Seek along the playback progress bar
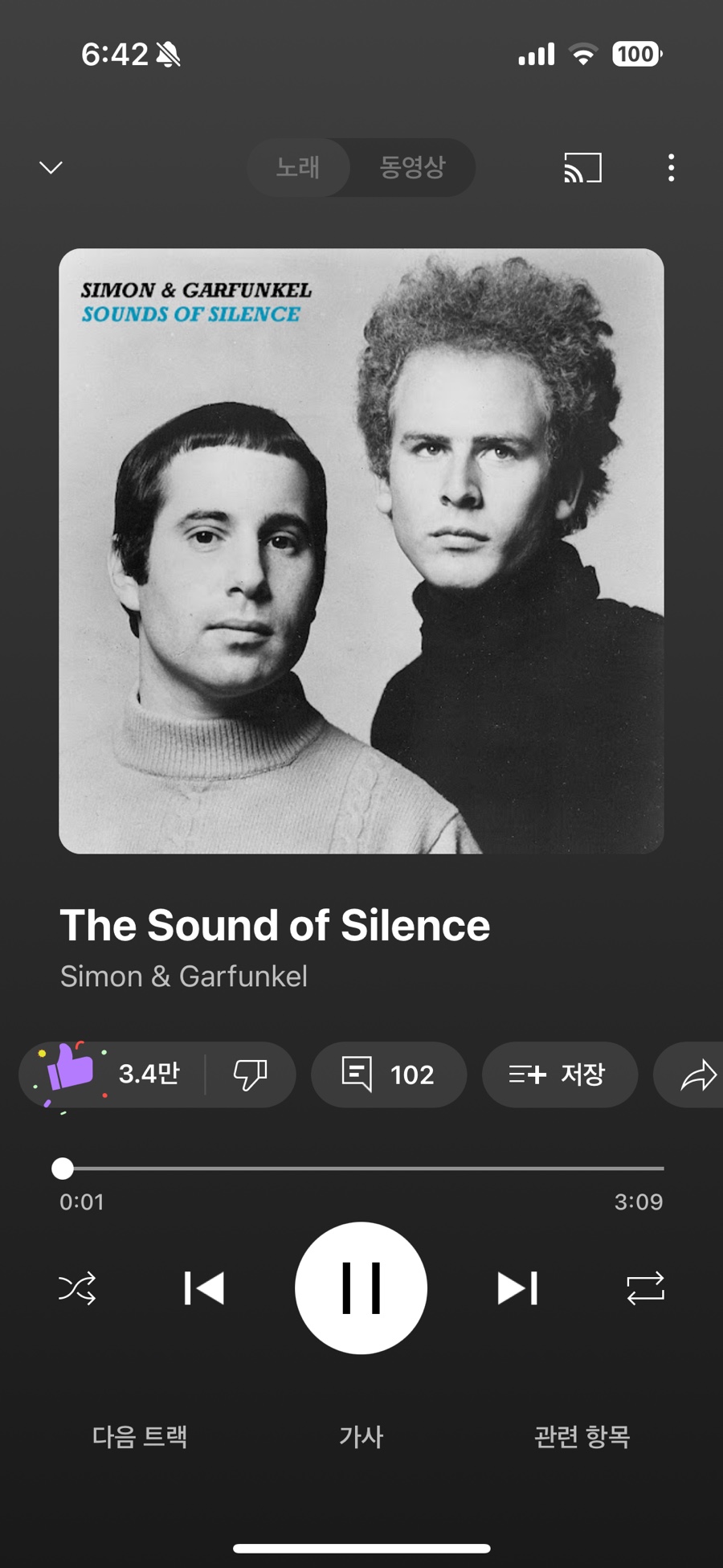 pos(361,1169)
